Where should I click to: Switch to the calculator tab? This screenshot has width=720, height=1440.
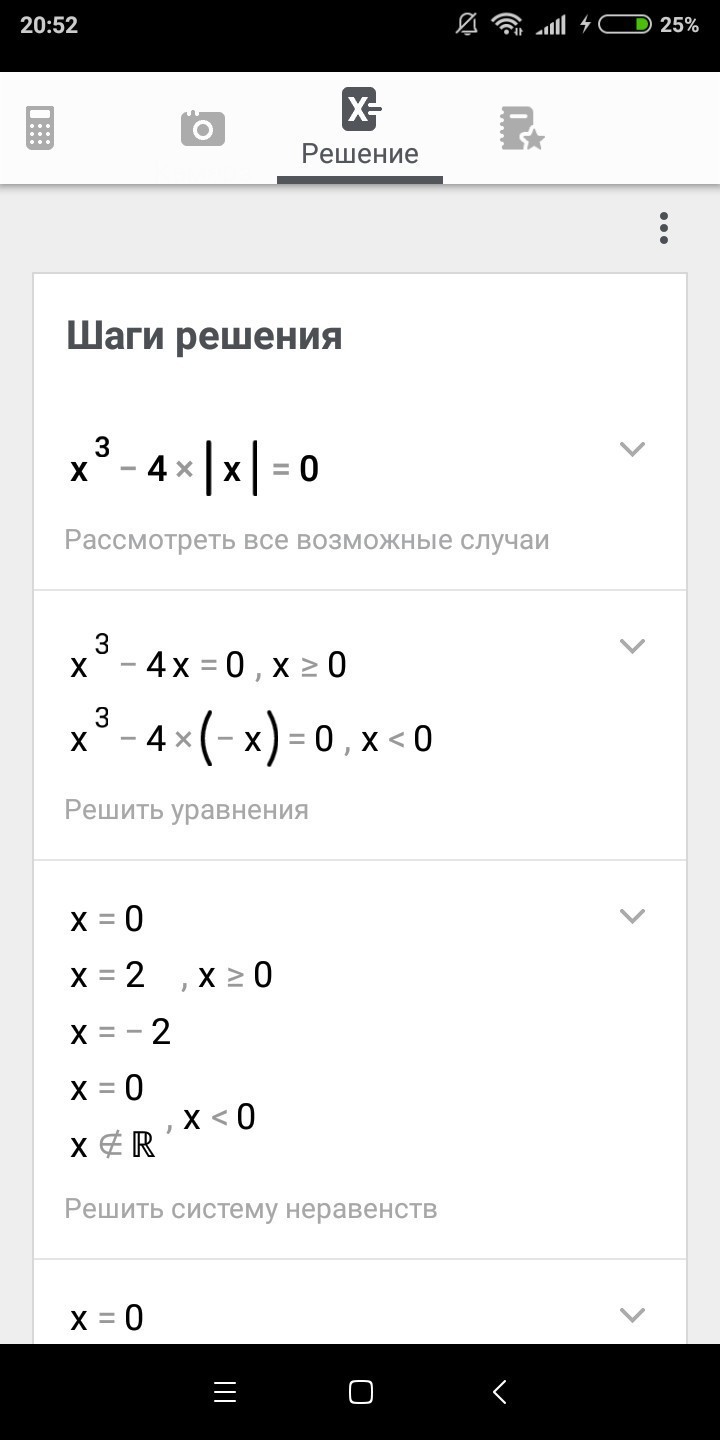coord(40,129)
